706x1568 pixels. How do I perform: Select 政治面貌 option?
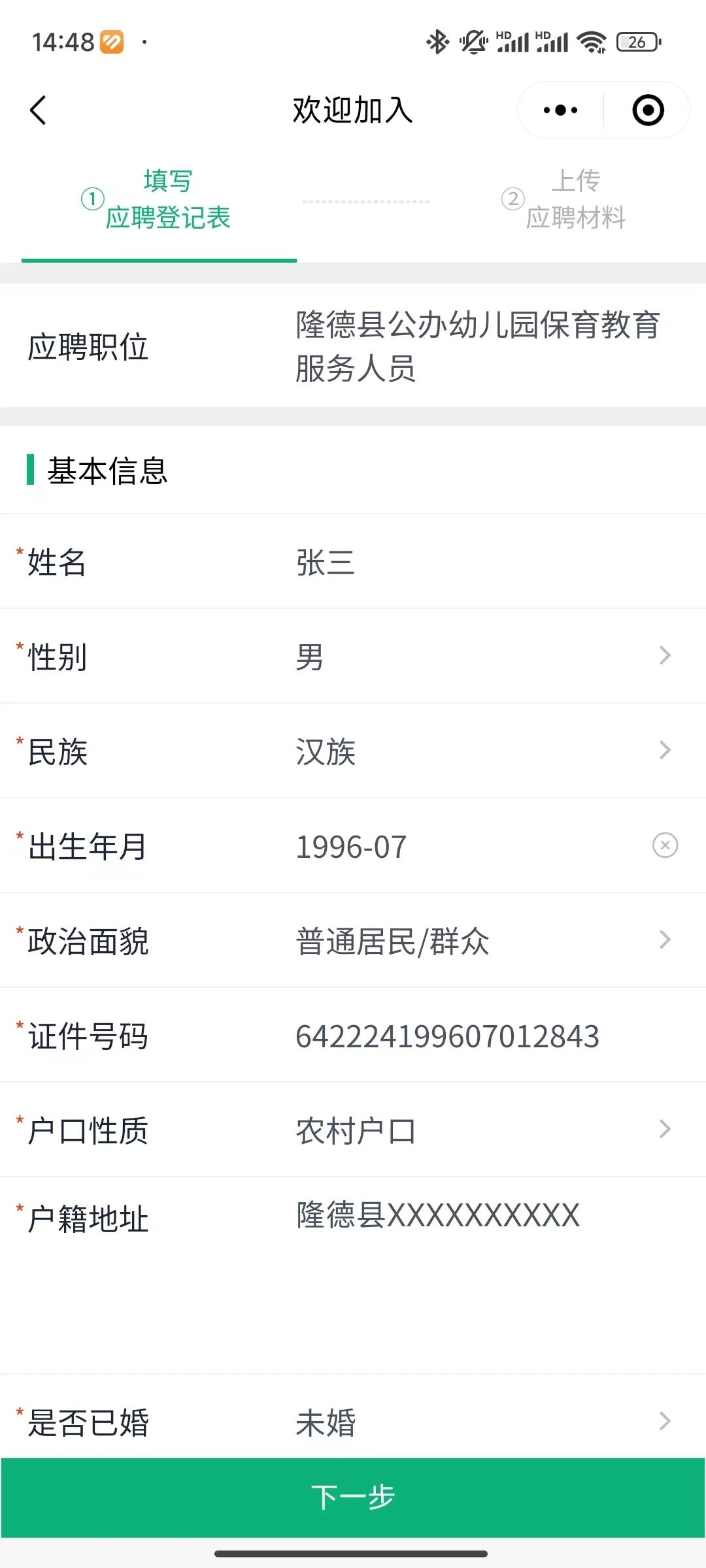click(484, 941)
